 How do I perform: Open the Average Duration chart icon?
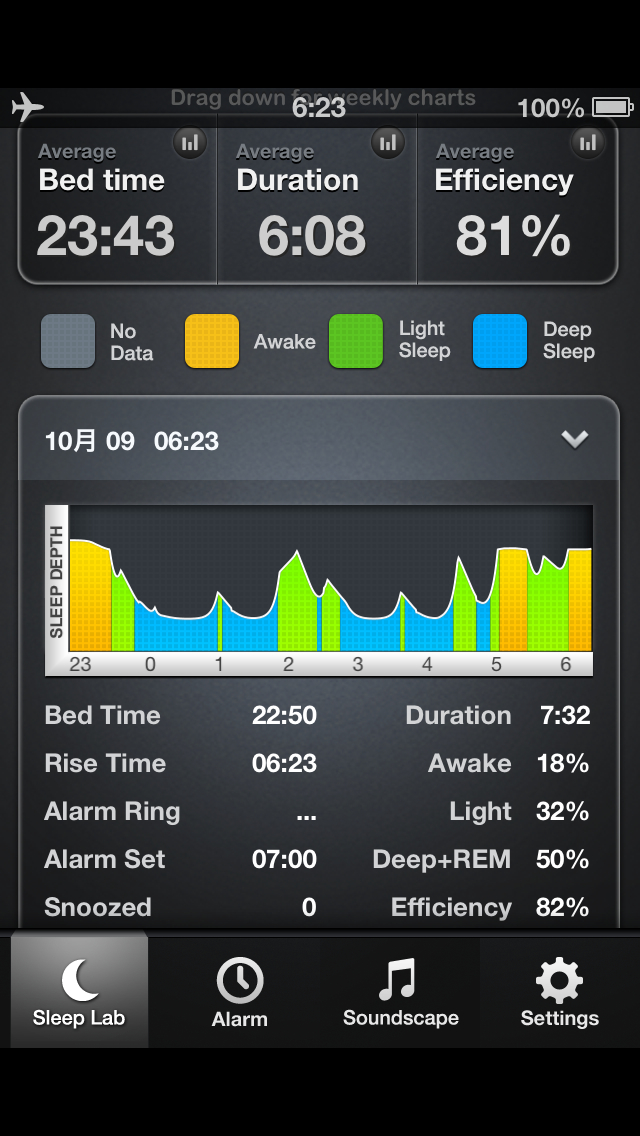[x=388, y=142]
